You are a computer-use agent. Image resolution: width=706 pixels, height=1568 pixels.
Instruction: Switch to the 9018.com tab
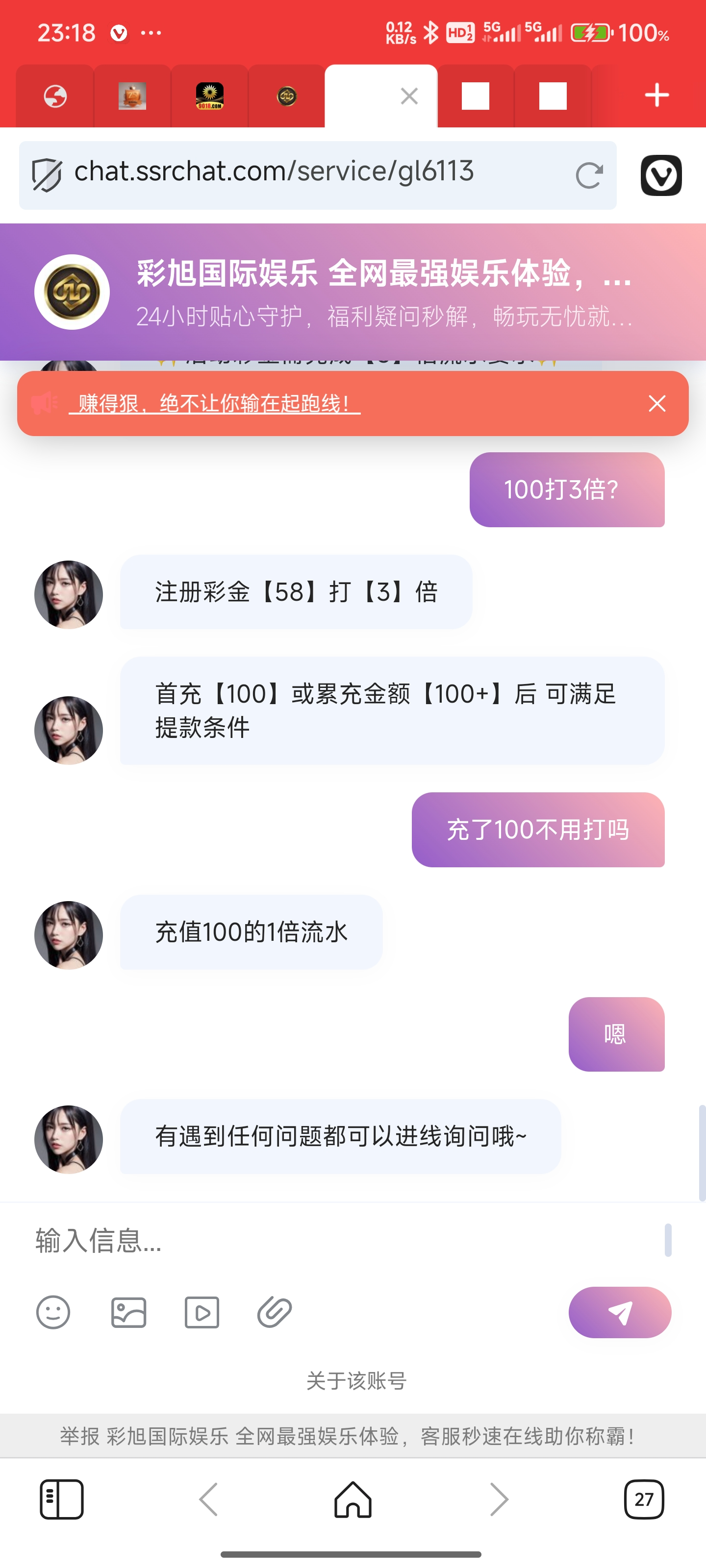[x=209, y=96]
